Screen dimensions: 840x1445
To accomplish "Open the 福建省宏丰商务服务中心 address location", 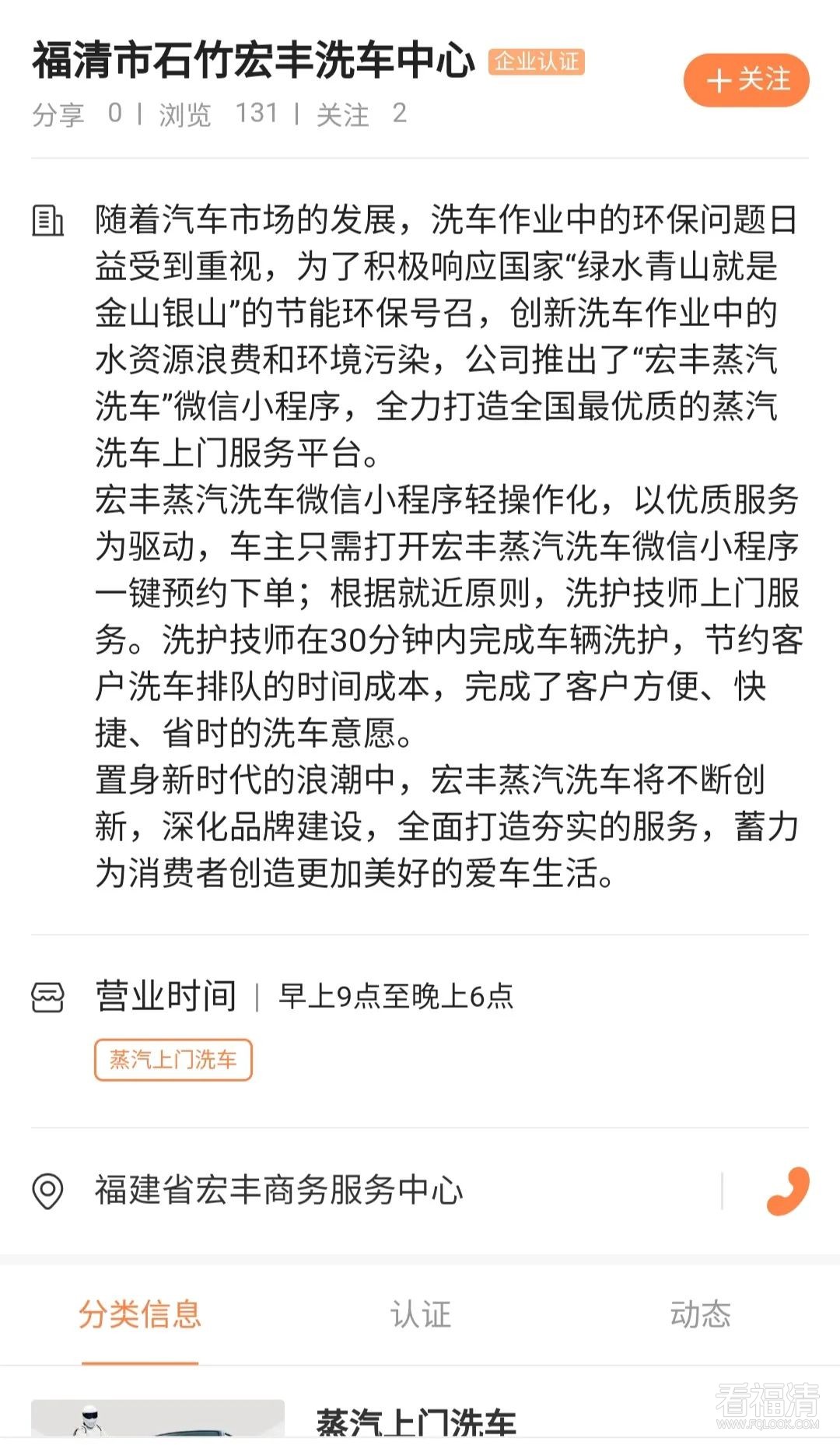I will (278, 1191).
